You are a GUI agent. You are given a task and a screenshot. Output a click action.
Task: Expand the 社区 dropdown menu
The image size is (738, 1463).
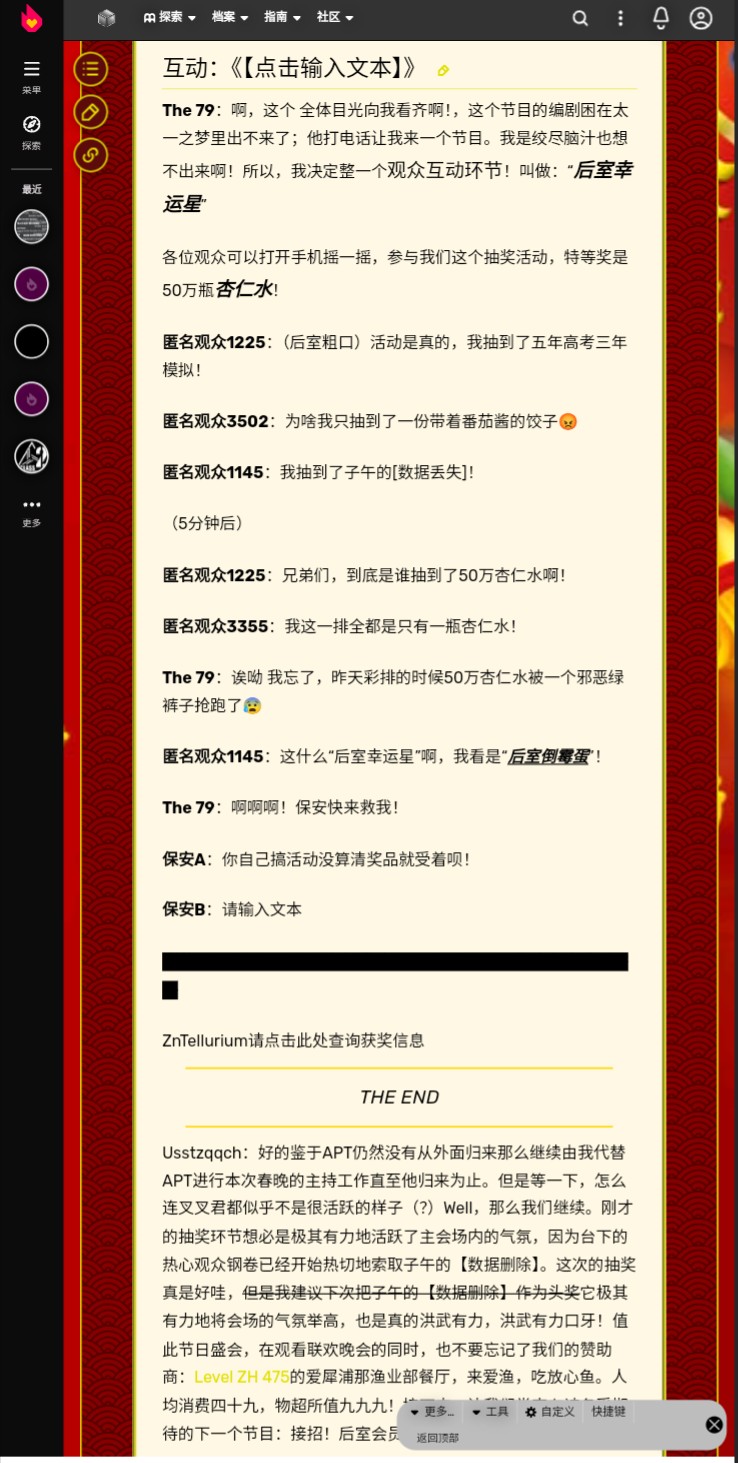click(335, 17)
